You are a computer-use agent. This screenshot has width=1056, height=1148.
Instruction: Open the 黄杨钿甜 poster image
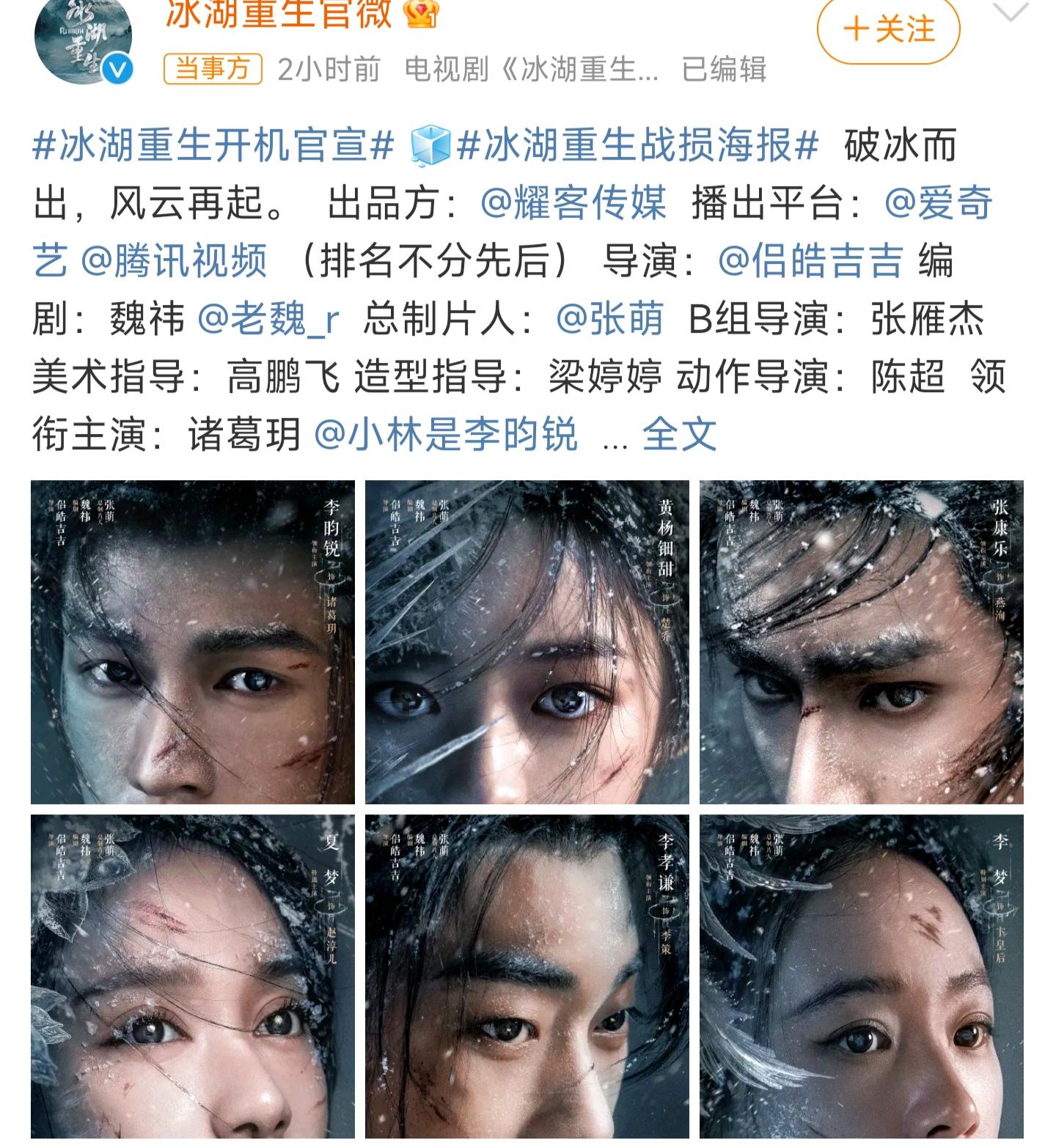pyautogui.click(x=527, y=642)
